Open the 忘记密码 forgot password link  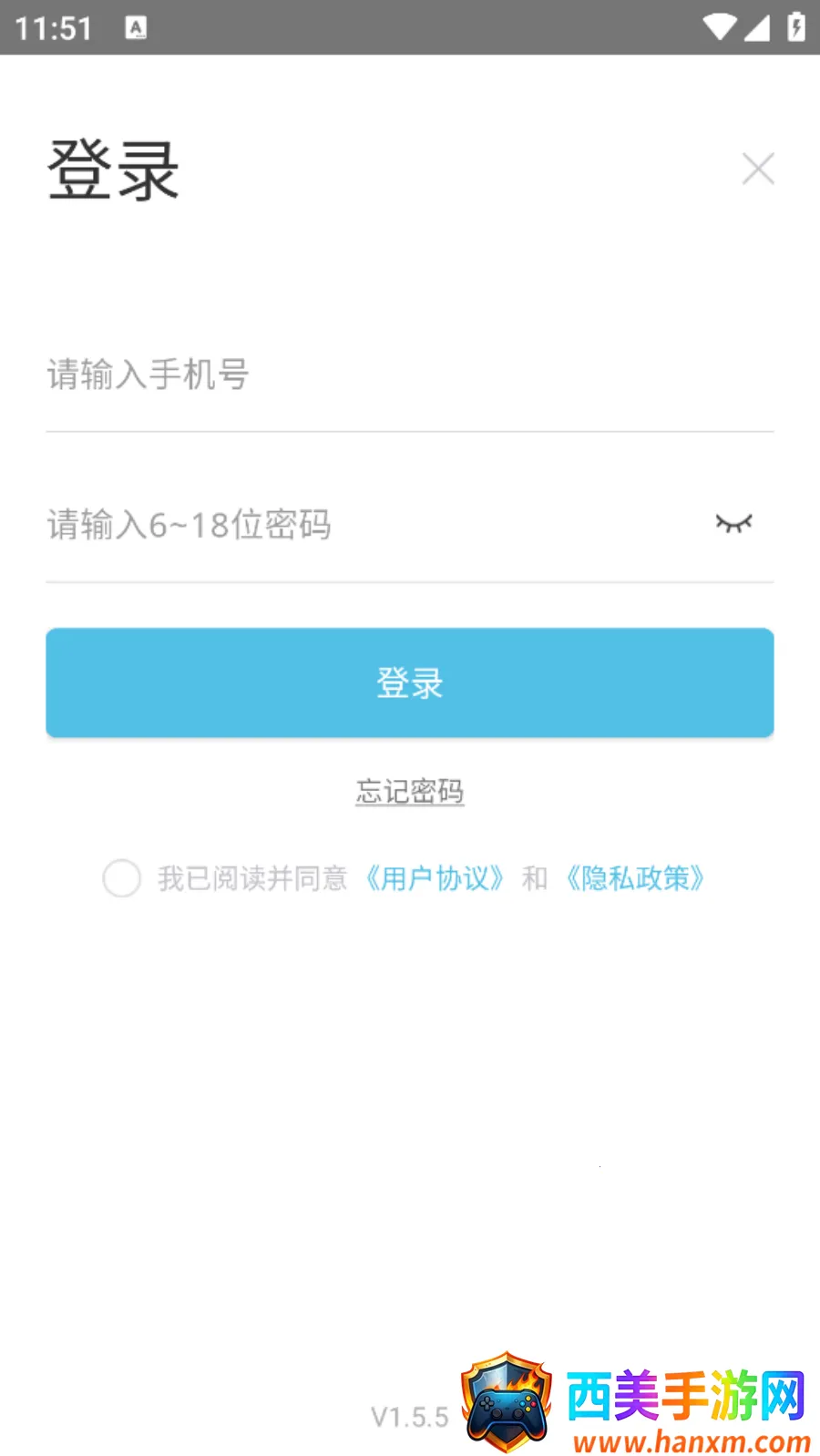point(410,791)
